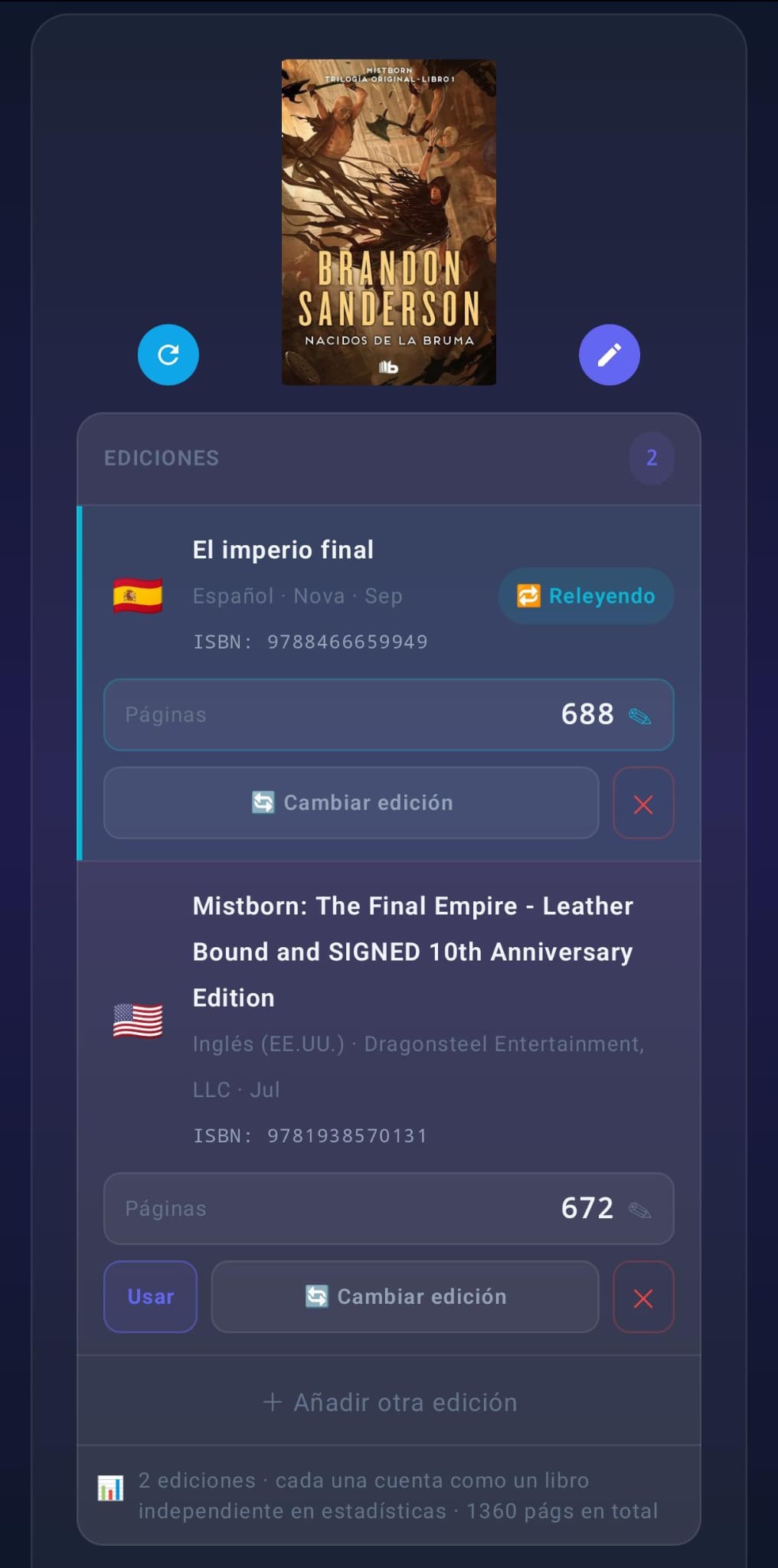
Task: Remove the El imperio final edition
Action: pyautogui.click(x=643, y=803)
